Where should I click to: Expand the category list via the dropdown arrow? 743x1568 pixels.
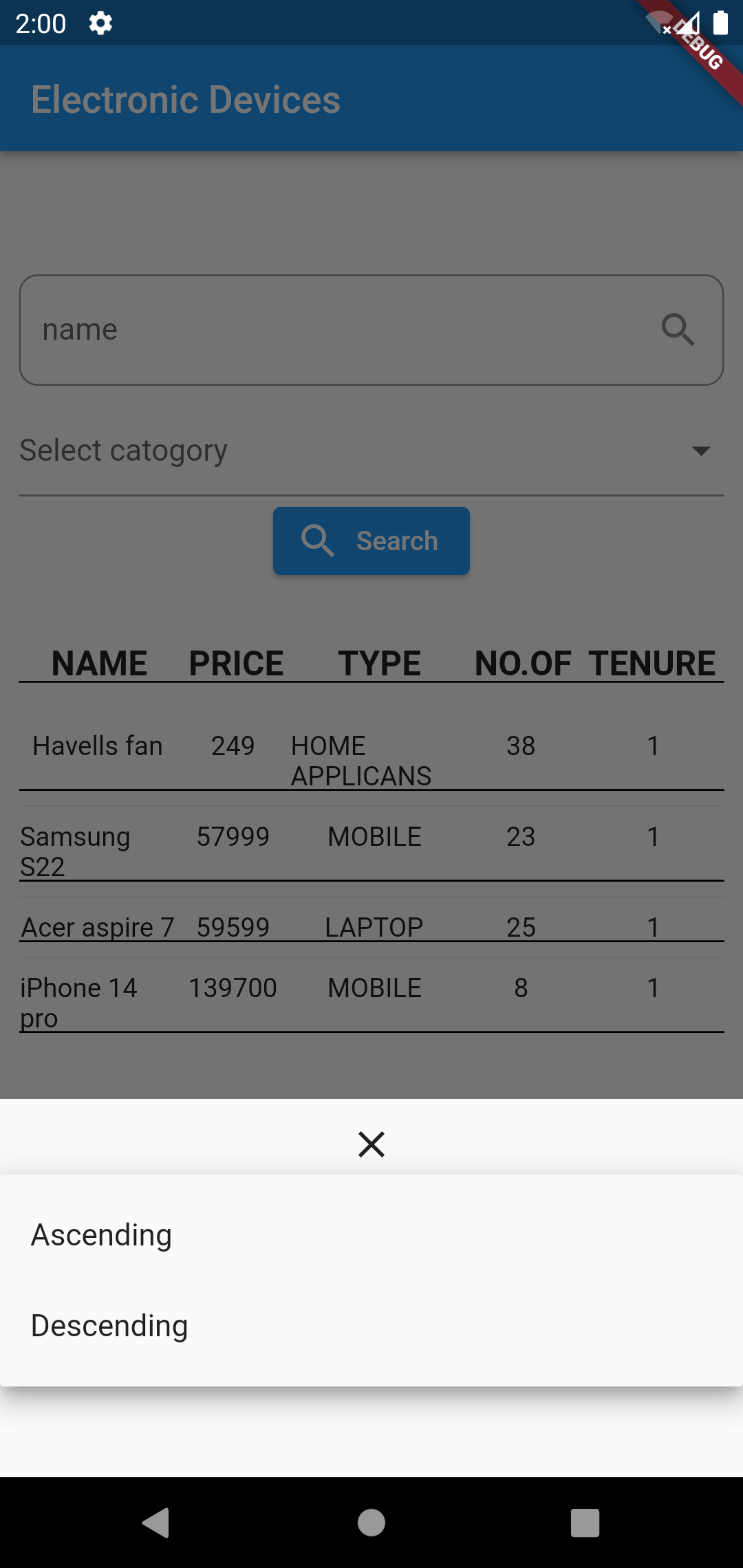[700, 452]
